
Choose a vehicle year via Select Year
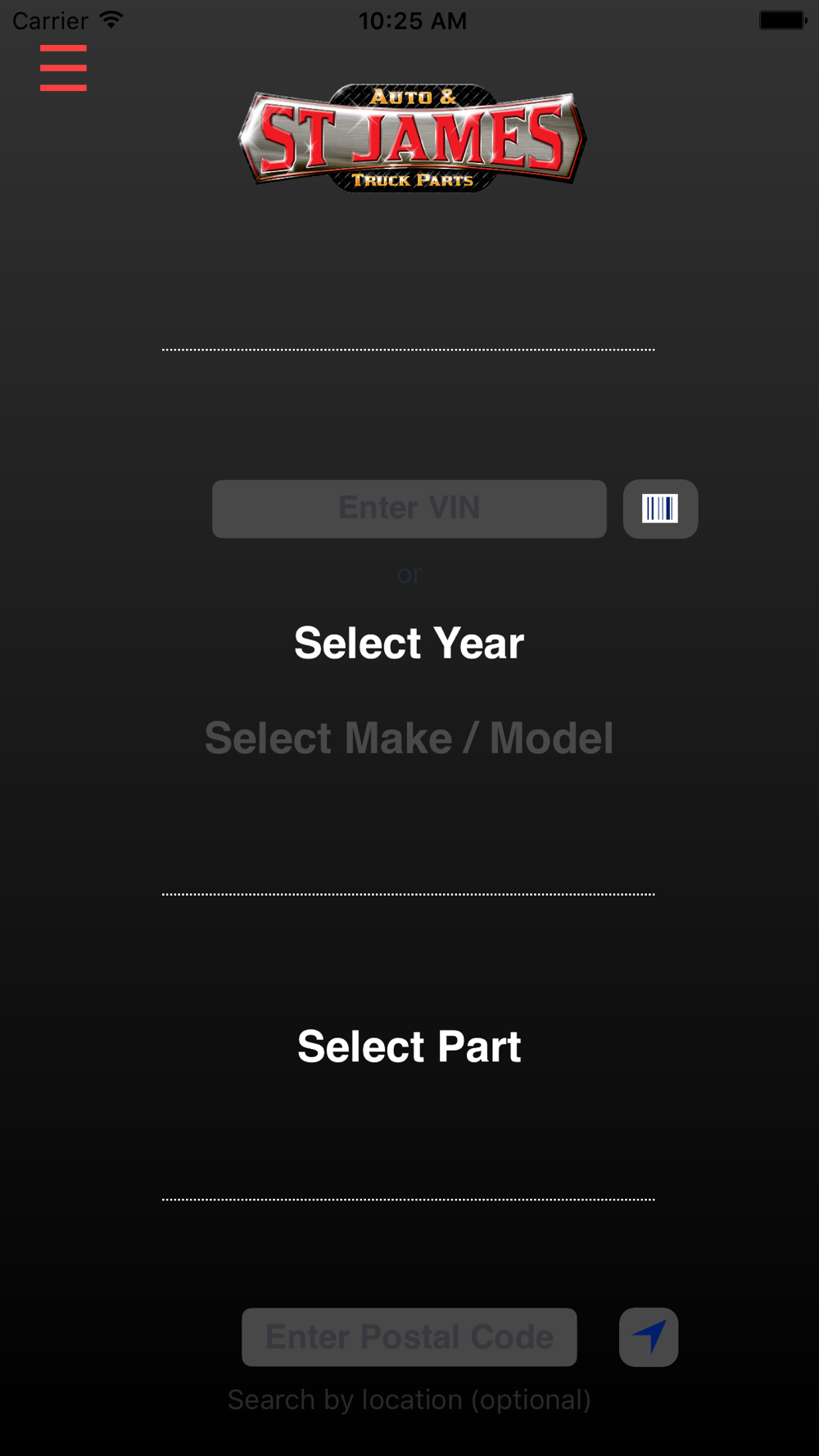409,643
